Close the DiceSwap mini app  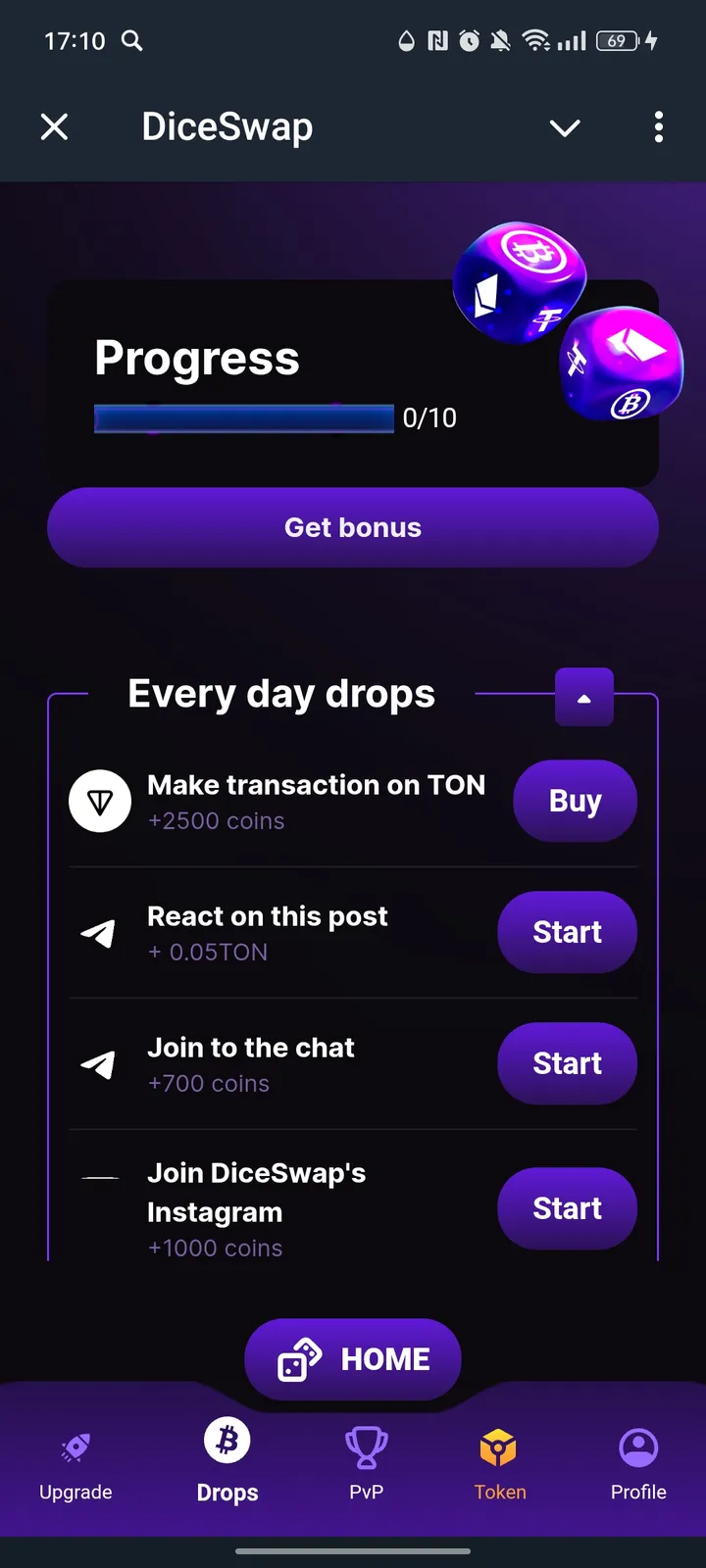(x=55, y=127)
